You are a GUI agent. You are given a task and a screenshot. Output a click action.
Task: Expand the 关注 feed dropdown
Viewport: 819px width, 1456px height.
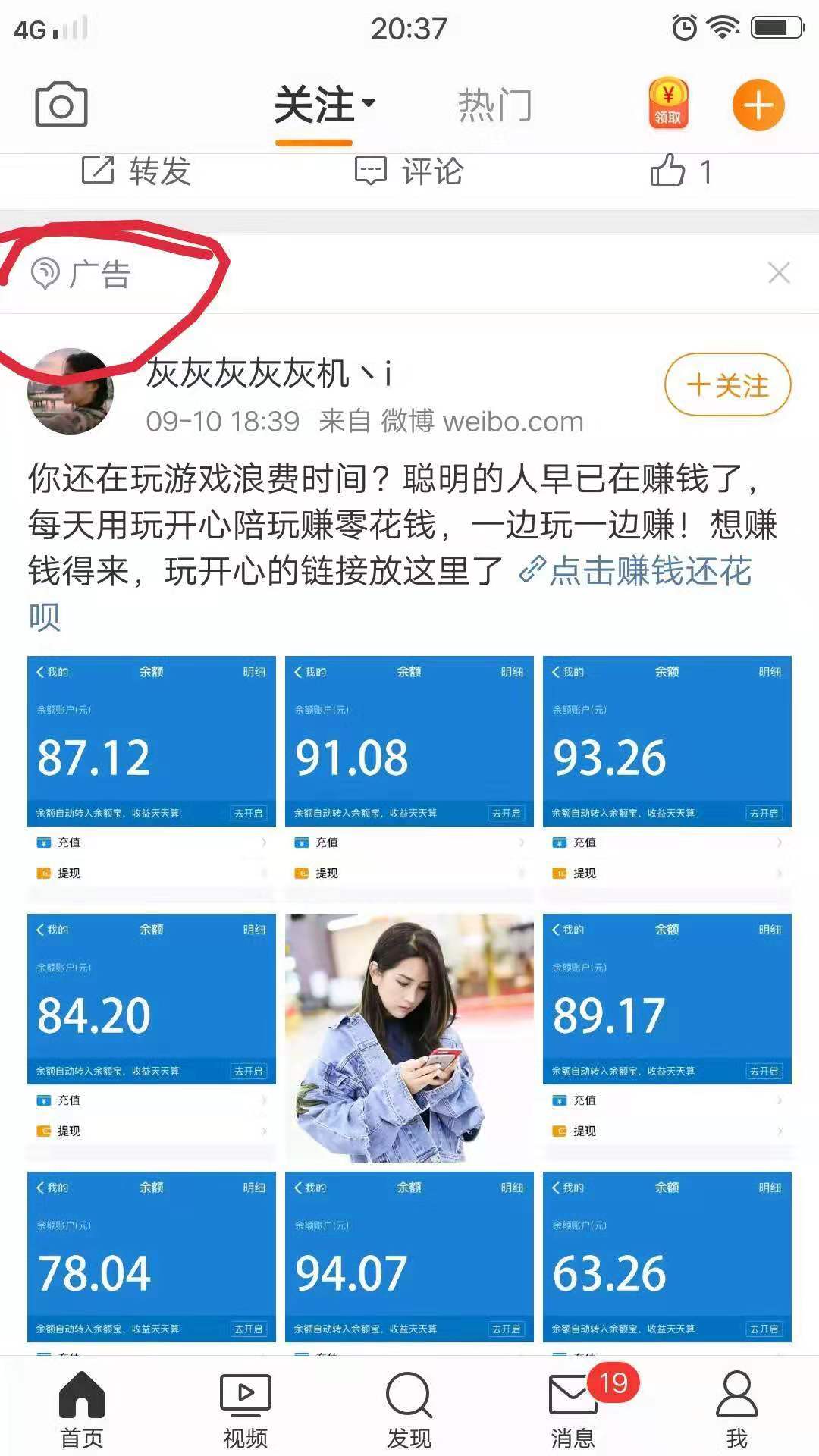tap(325, 105)
